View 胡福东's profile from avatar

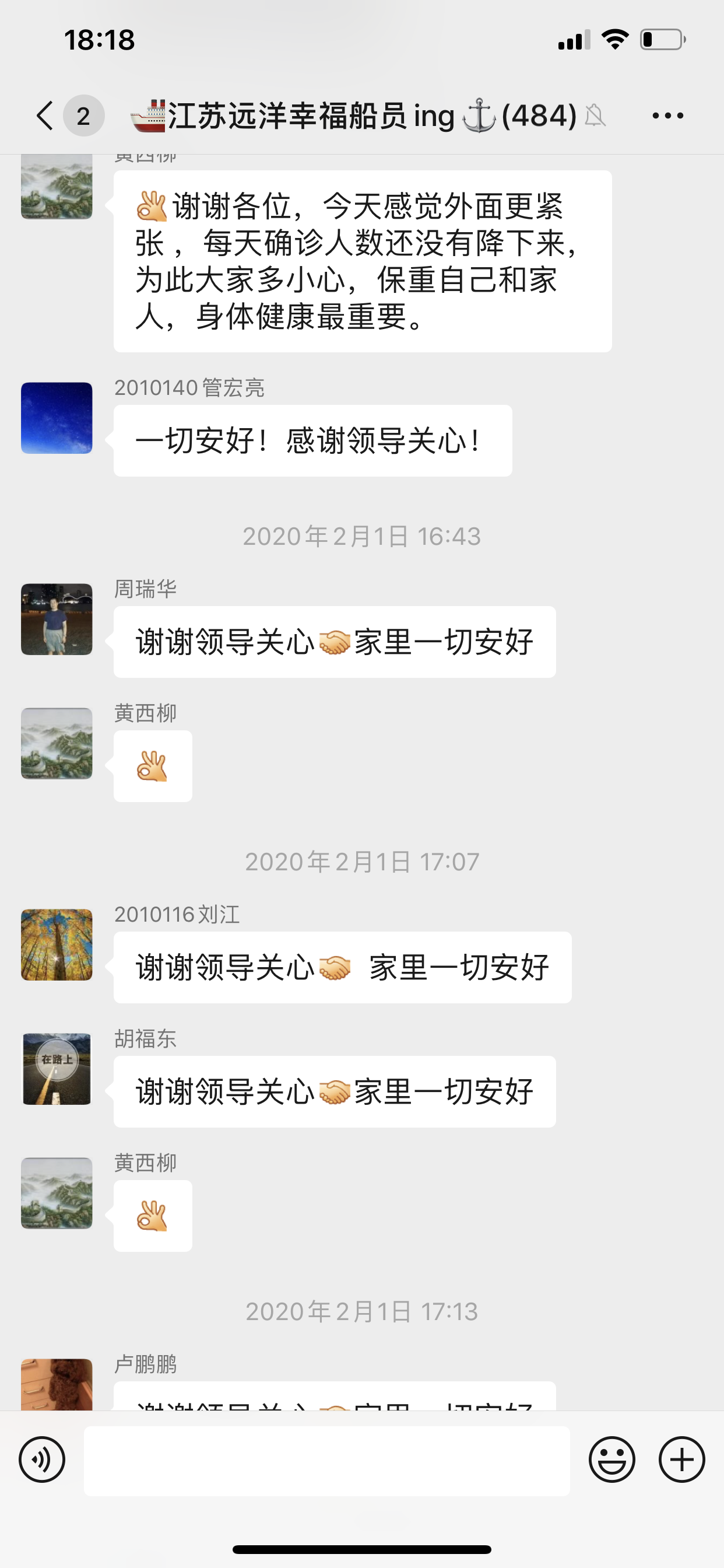57,1069
